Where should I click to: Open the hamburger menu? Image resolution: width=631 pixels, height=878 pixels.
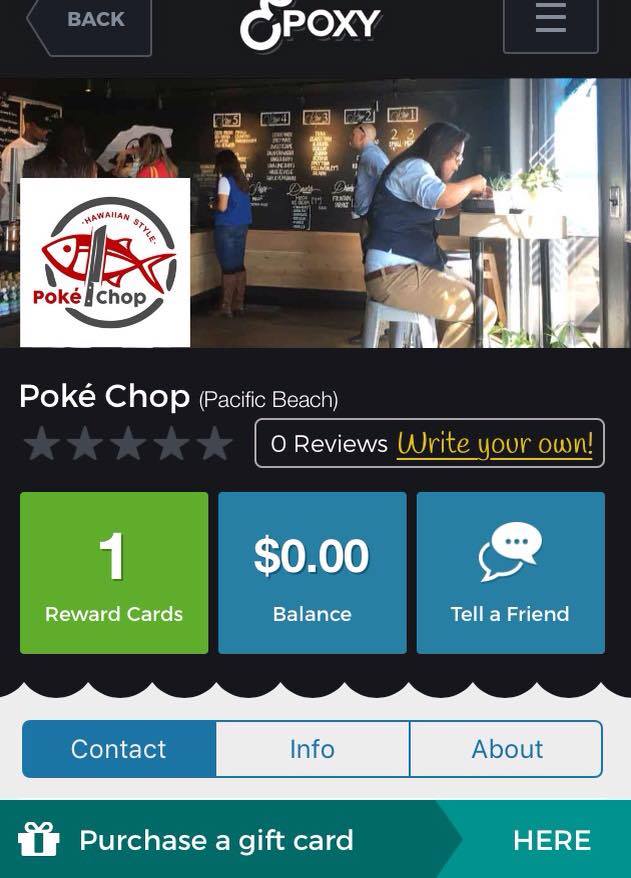550,22
